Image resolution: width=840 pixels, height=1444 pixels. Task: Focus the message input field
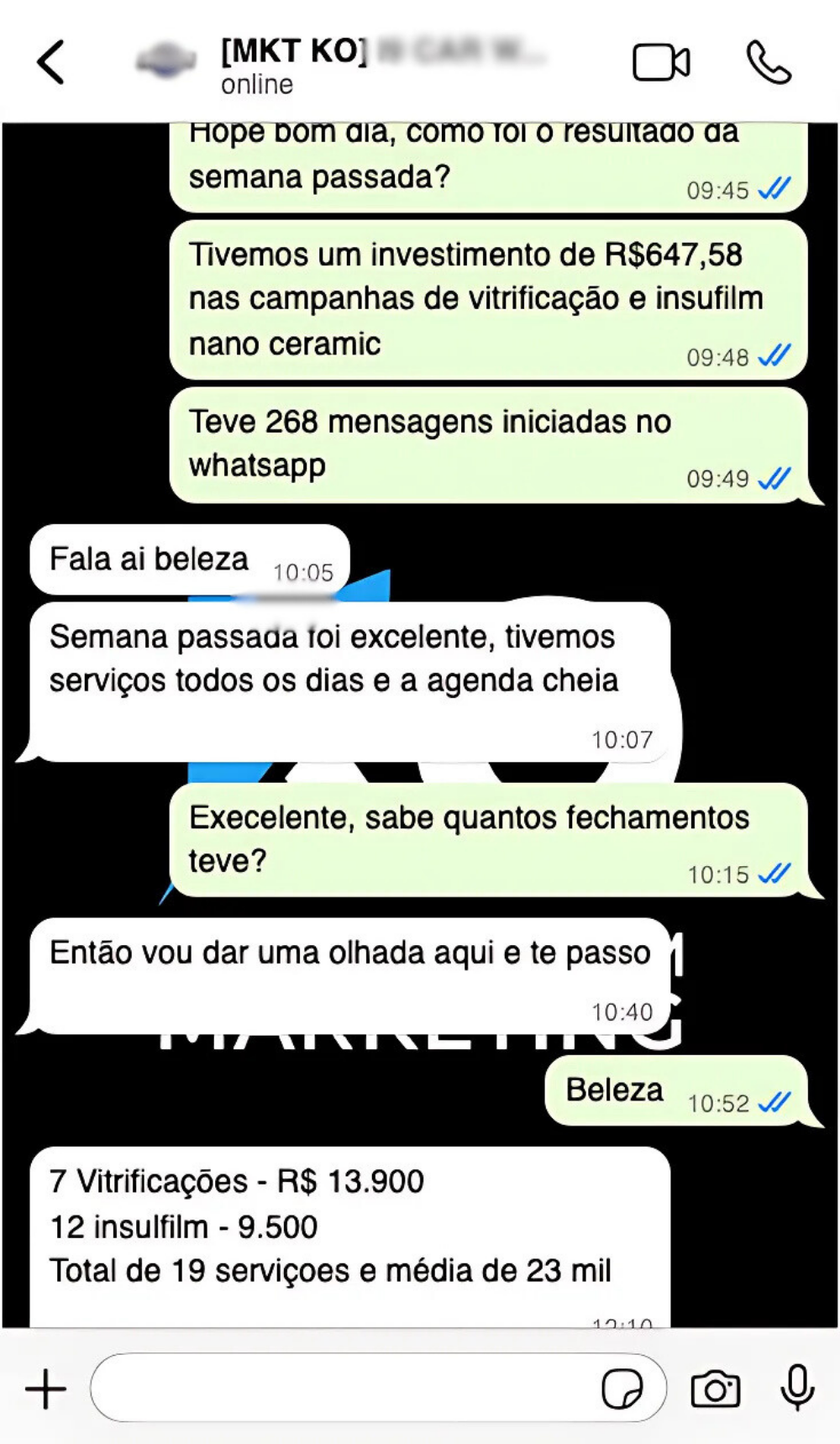pos(344,1389)
